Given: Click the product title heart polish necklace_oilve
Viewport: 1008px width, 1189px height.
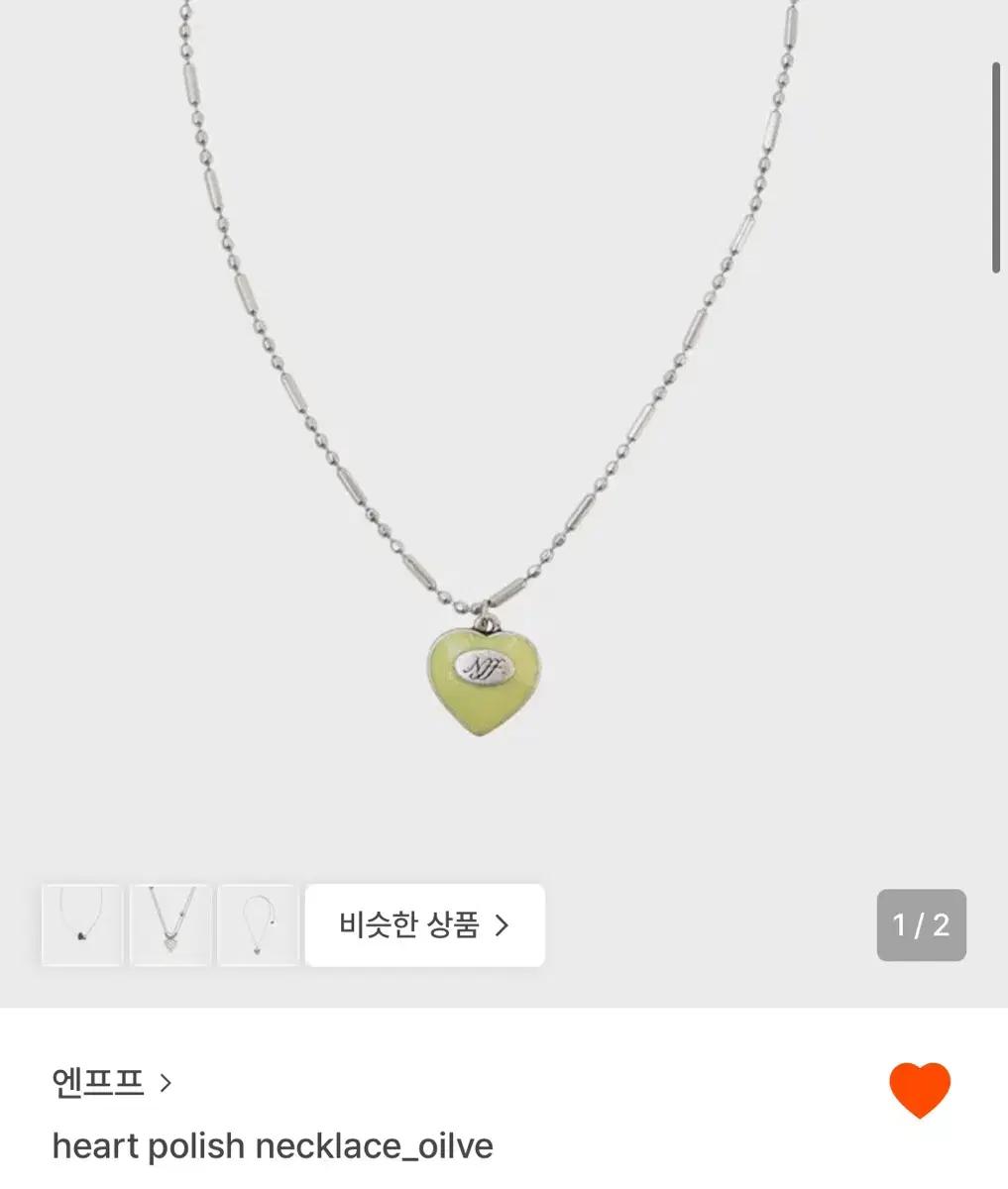Looking at the screenshot, I should pos(275,1145).
